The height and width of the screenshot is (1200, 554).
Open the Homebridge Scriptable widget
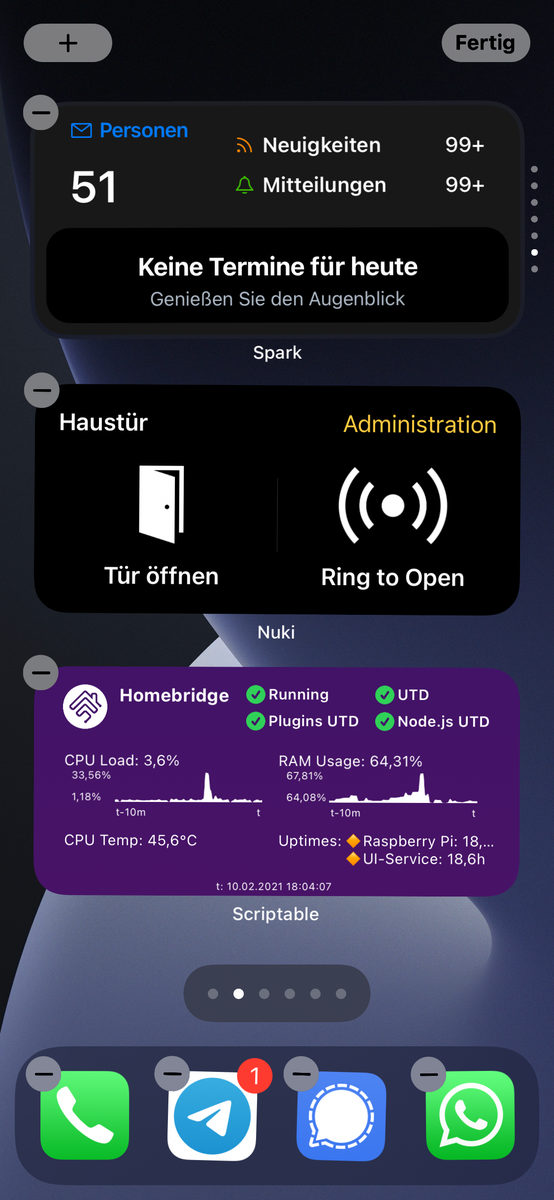[277, 781]
